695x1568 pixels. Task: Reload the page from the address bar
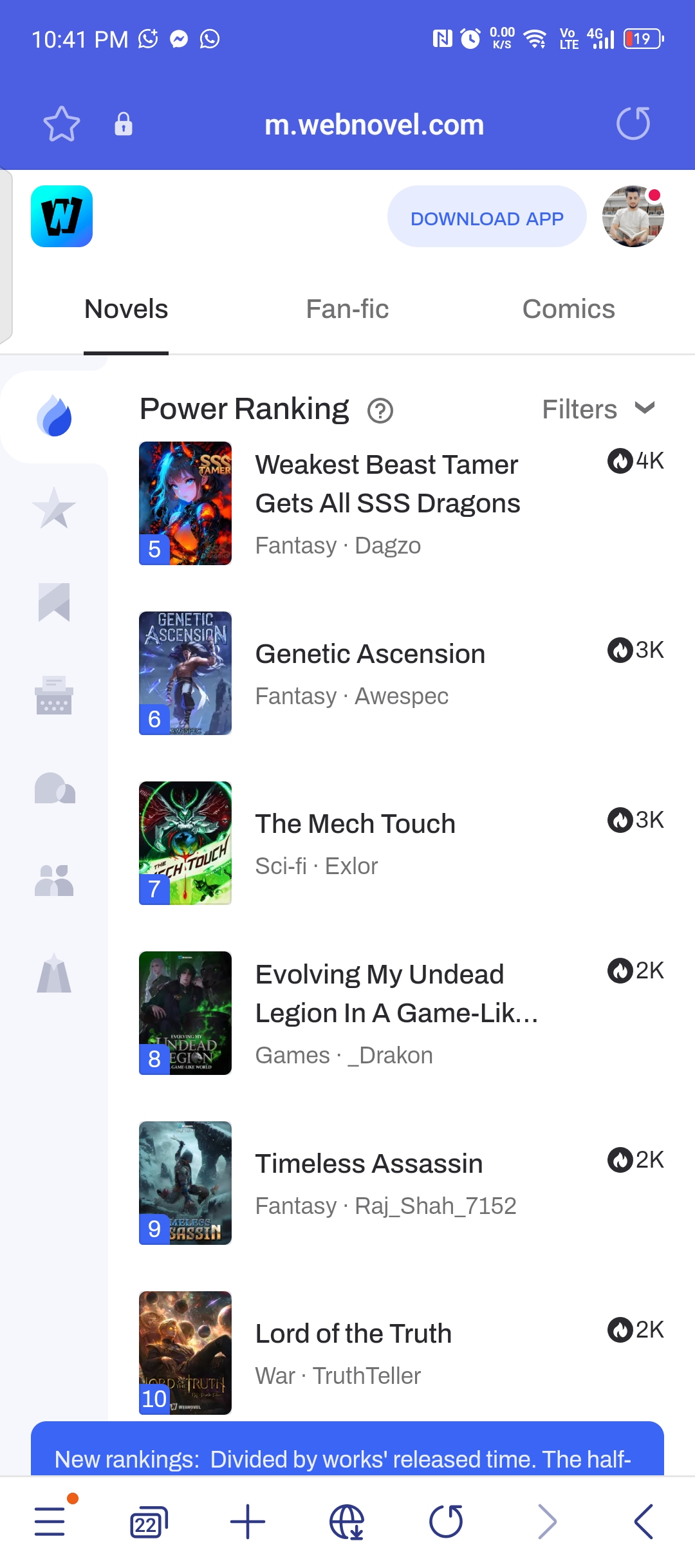click(x=633, y=124)
